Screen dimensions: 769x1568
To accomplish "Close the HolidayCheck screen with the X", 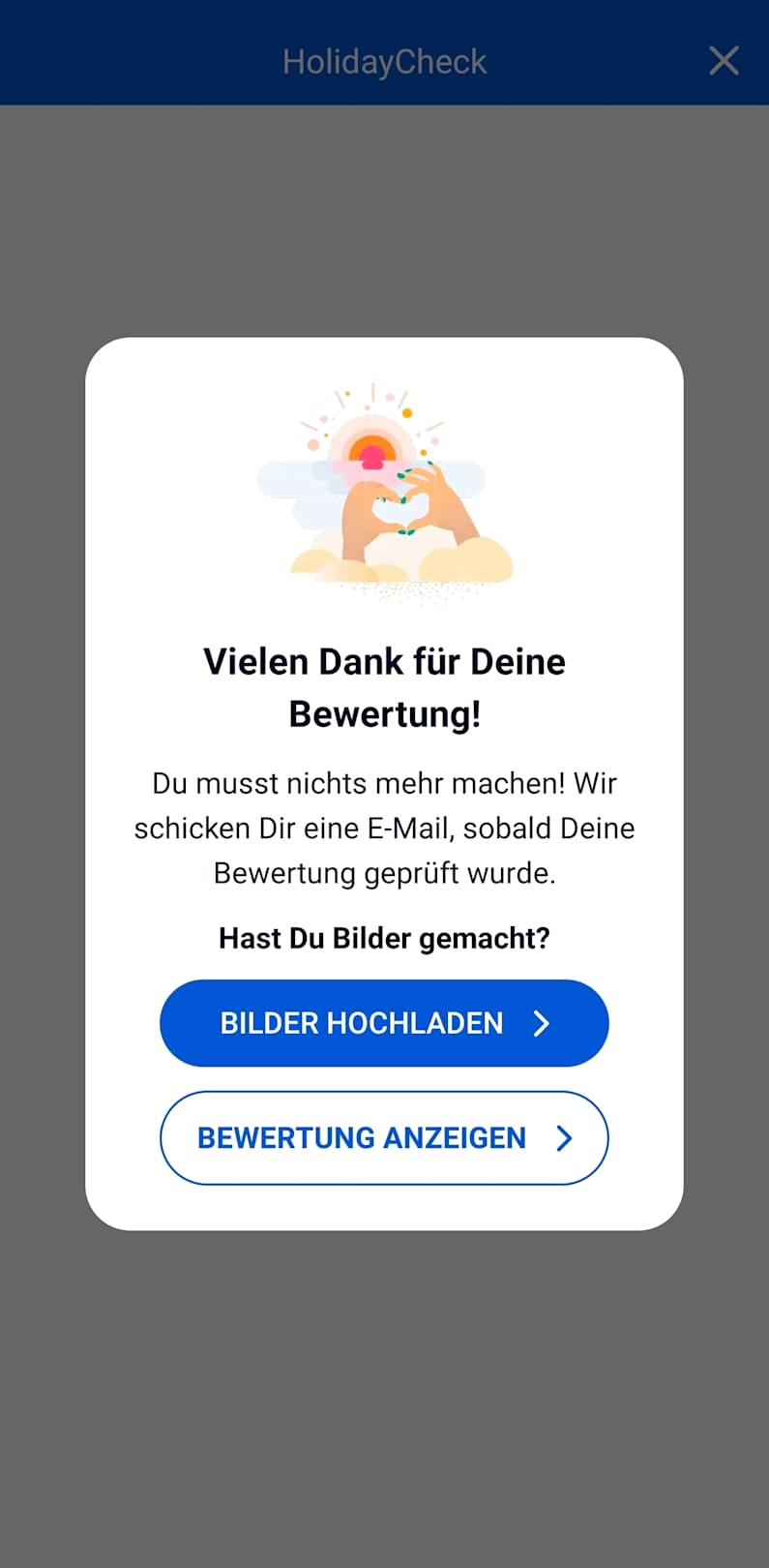I will (x=724, y=61).
